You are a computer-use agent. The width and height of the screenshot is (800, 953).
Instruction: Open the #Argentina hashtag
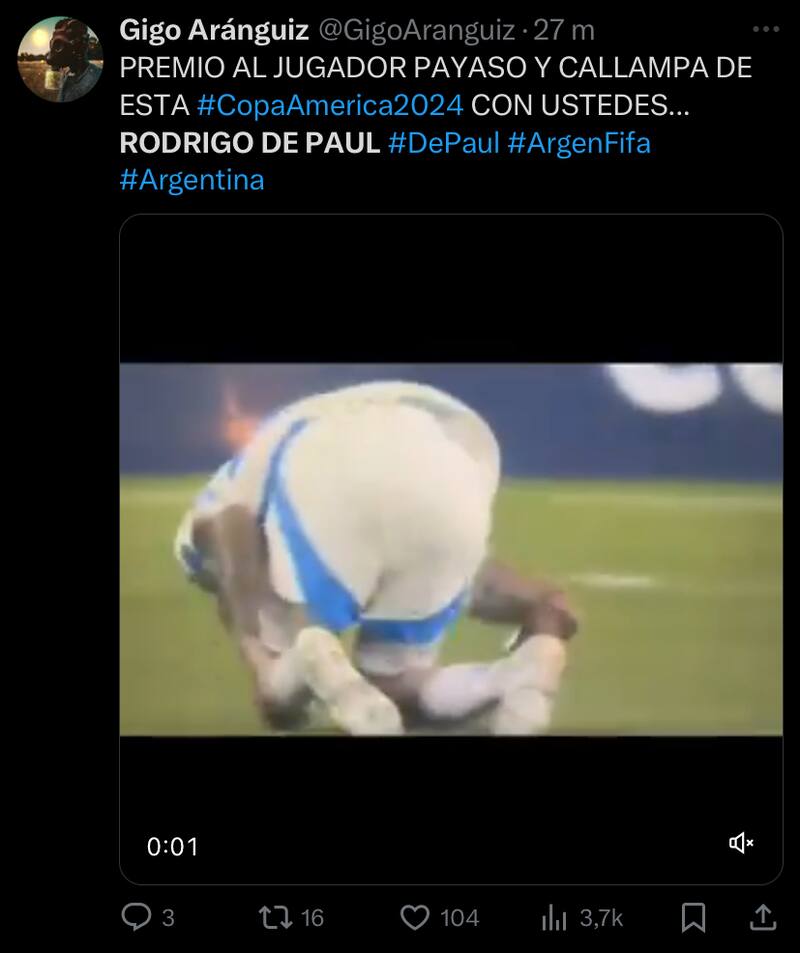(x=192, y=180)
